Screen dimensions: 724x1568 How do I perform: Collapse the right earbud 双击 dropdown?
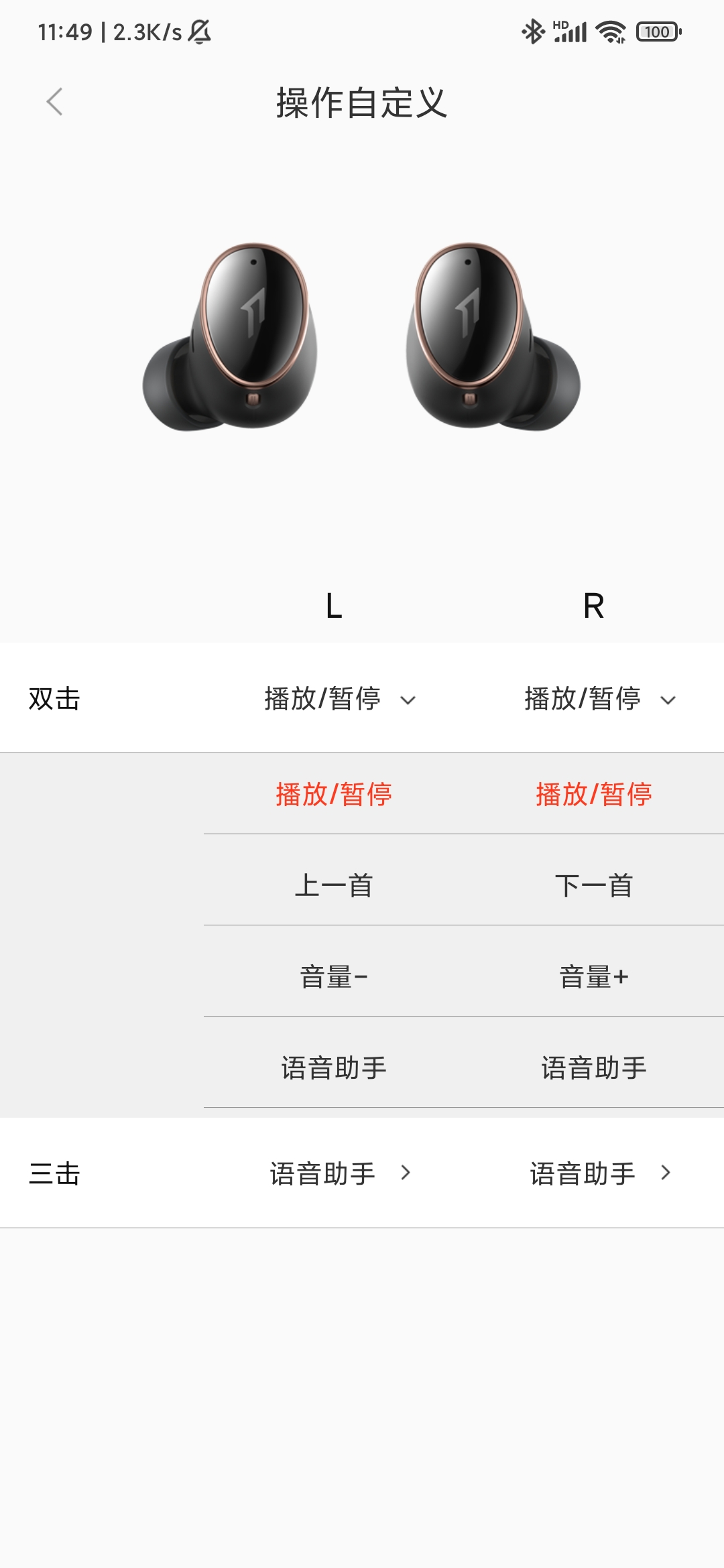pyautogui.click(x=600, y=699)
